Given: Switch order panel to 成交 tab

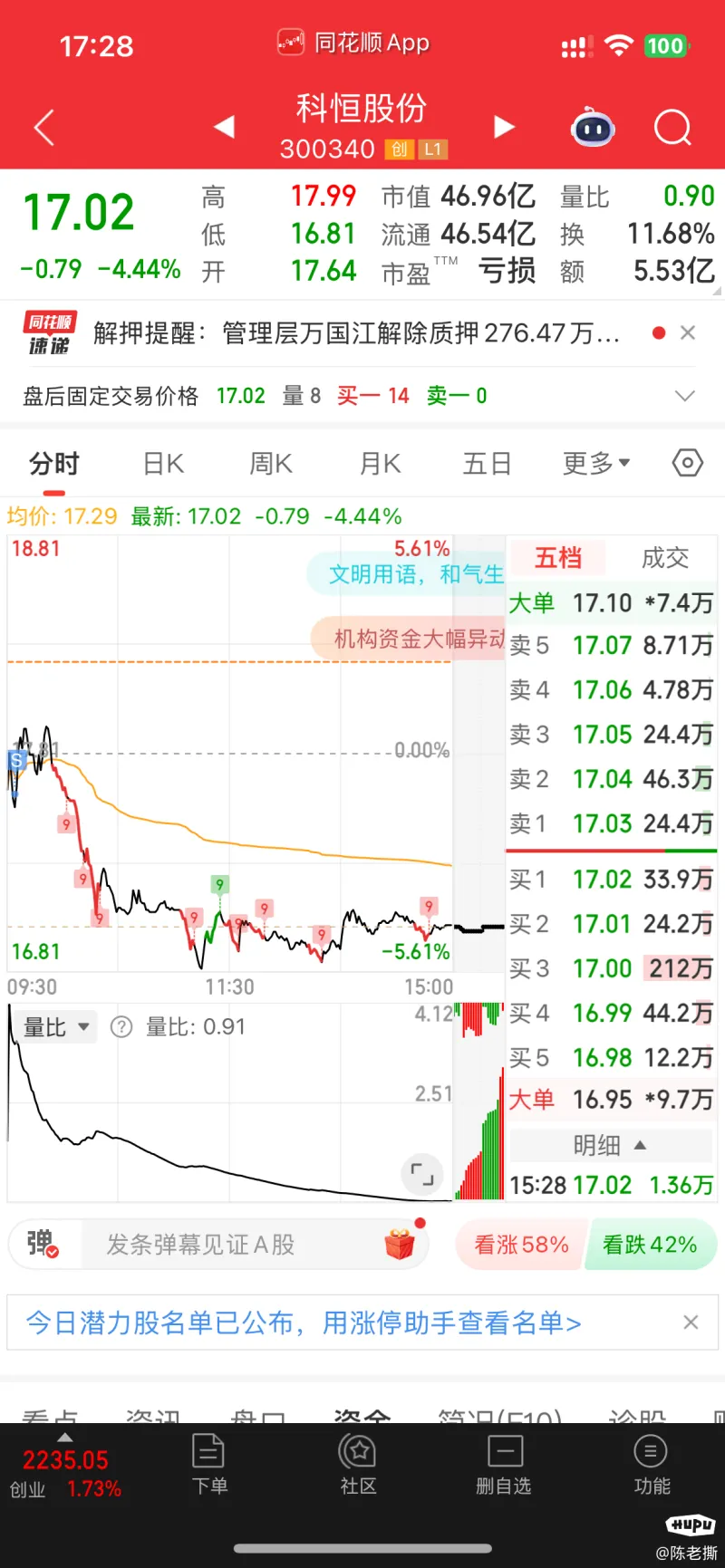Looking at the screenshot, I should [665, 558].
